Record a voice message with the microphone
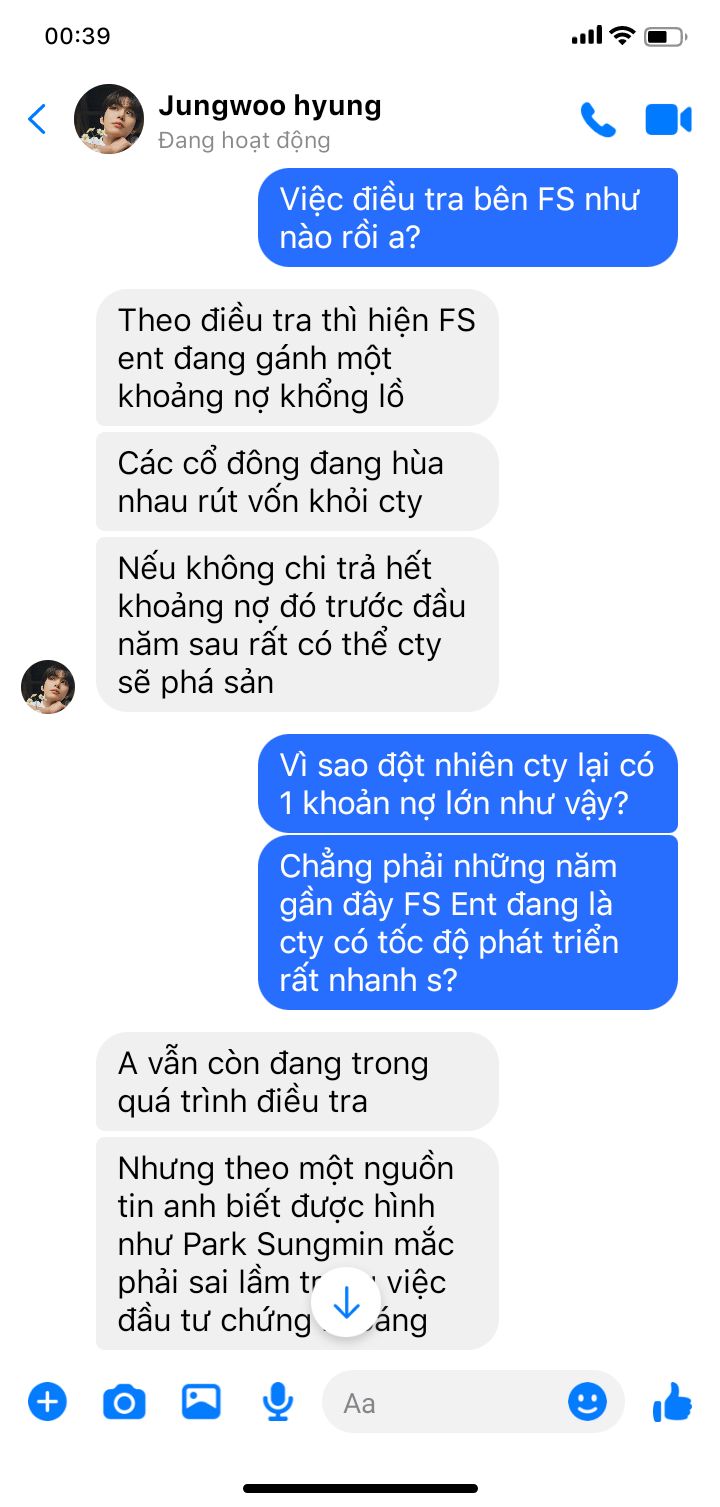The height and width of the screenshot is (1507, 720). coord(278,1402)
